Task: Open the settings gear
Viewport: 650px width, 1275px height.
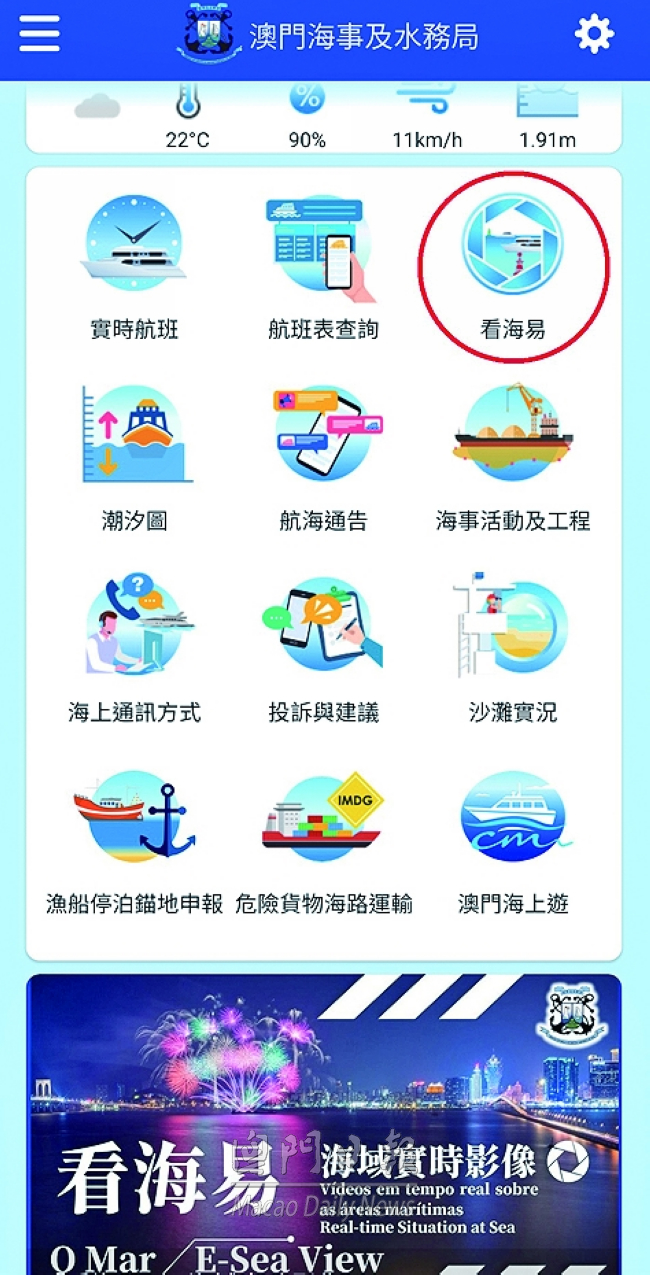Action: click(x=593, y=35)
